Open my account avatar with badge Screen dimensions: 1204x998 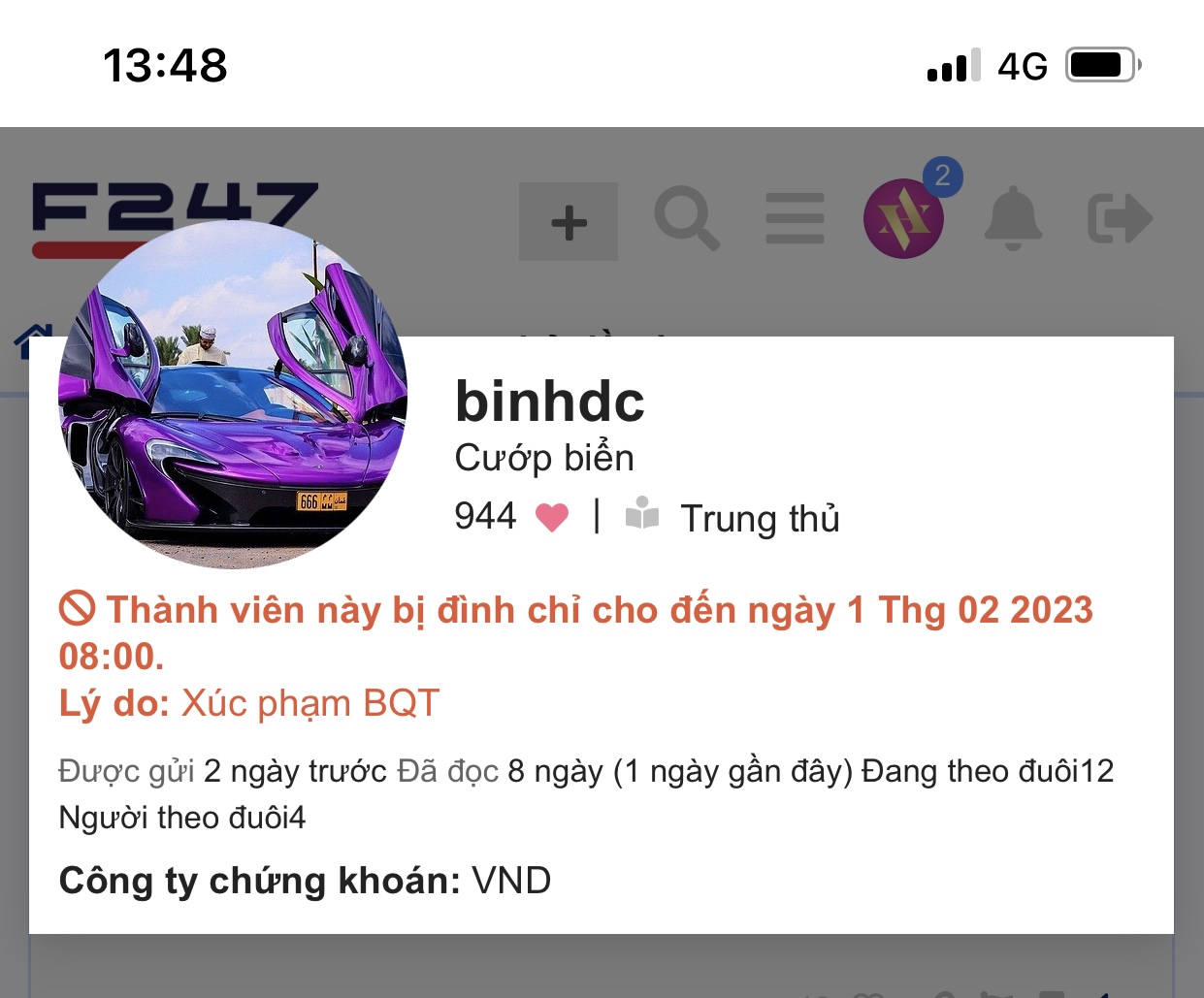(x=903, y=218)
